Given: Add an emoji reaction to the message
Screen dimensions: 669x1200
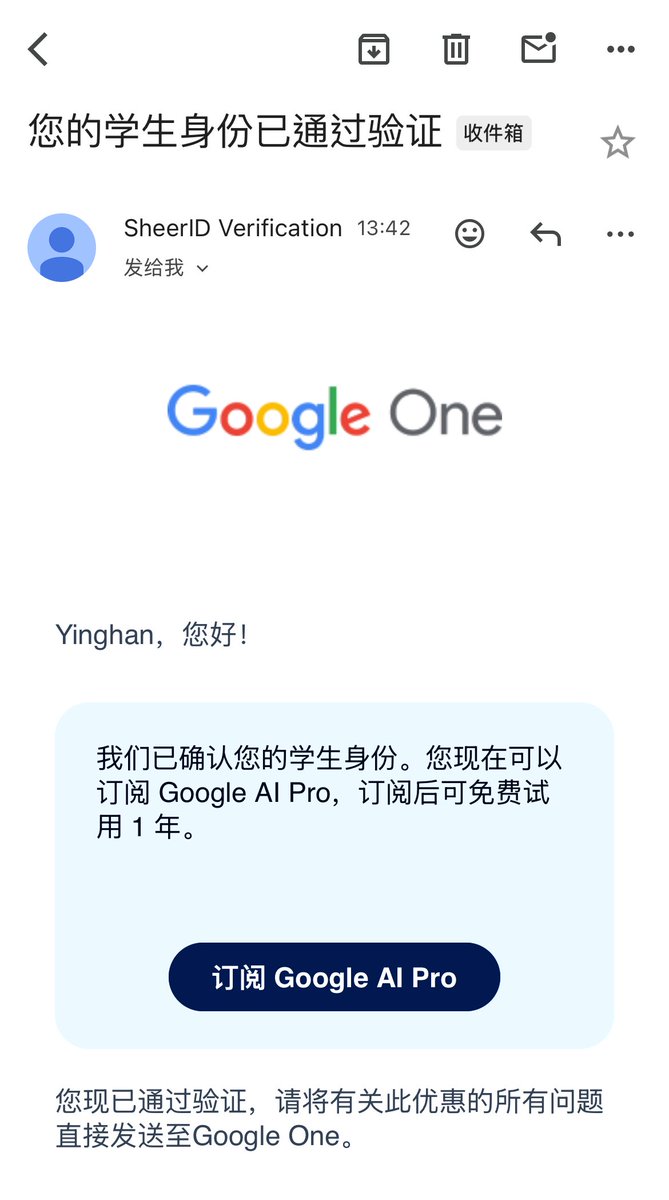Looking at the screenshot, I should (469, 234).
